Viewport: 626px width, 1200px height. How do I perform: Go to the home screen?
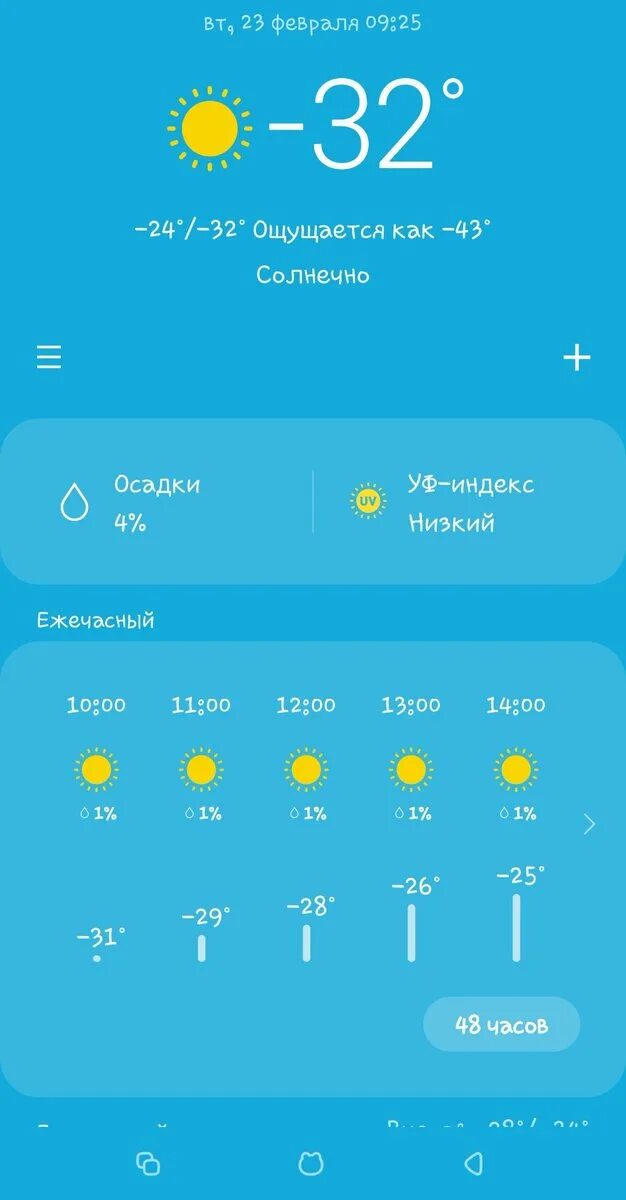coord(312,1162)
